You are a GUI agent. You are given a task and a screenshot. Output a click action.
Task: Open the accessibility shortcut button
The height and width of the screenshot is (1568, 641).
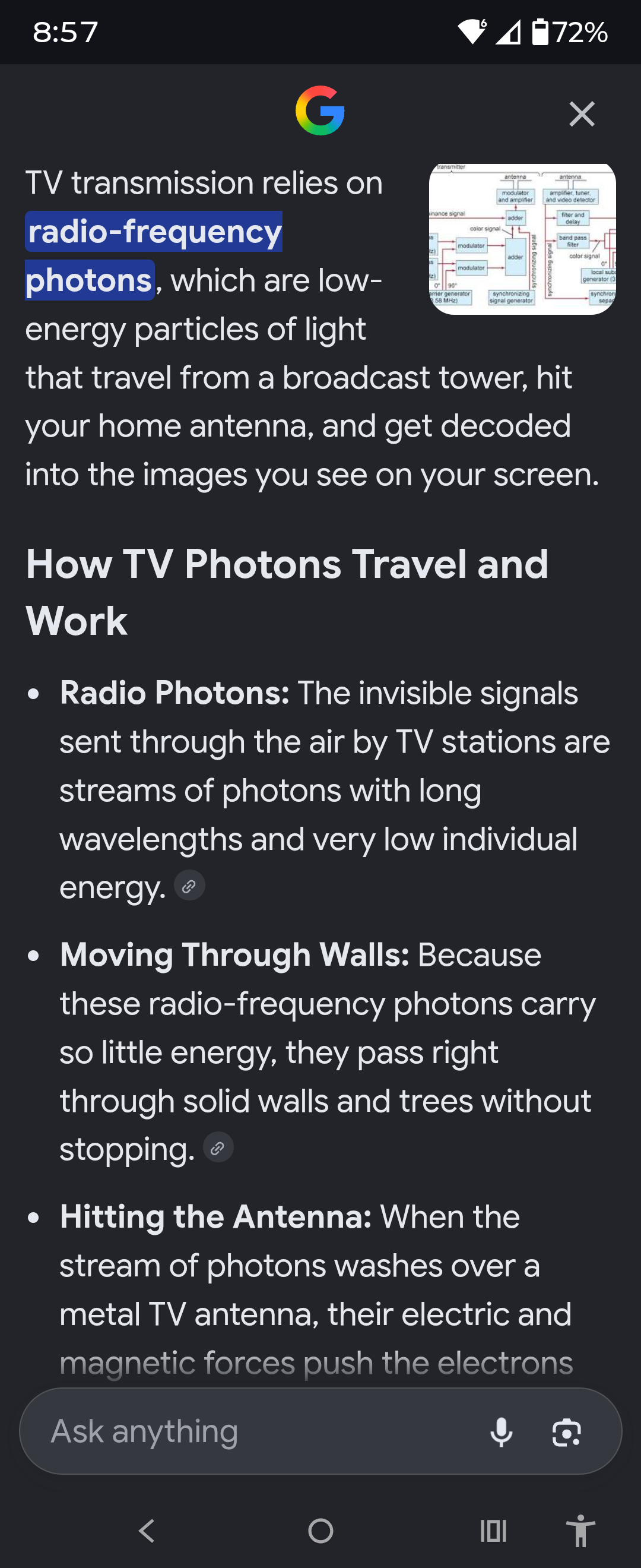581,1530
